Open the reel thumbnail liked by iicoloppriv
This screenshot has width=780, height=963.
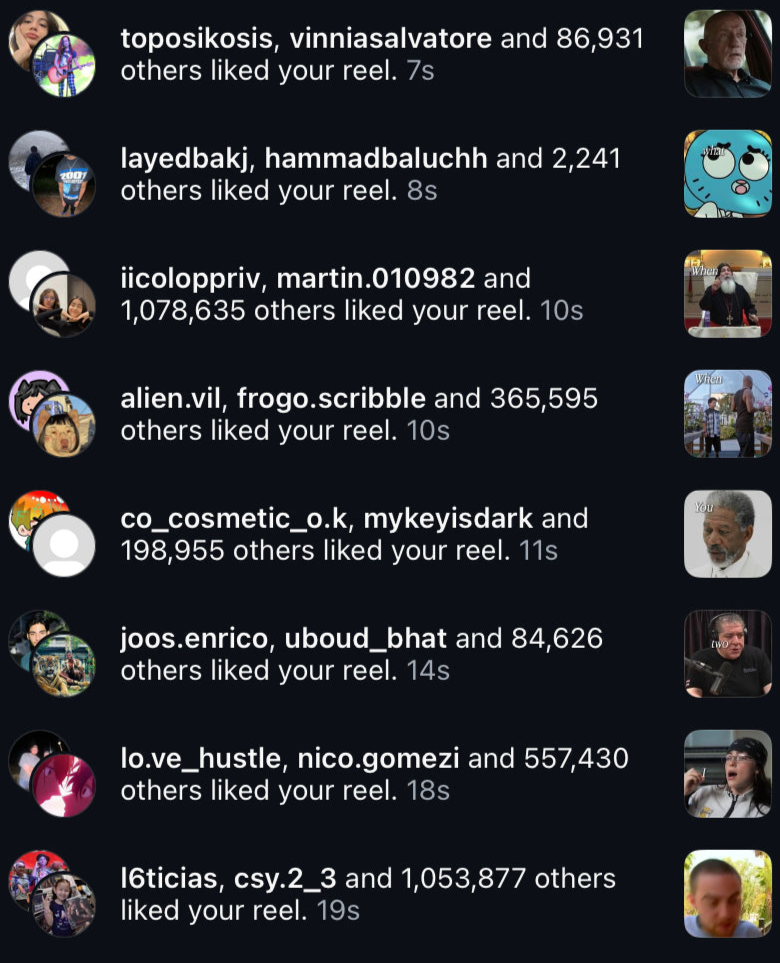pyautogui.click(x=727, y=294)
